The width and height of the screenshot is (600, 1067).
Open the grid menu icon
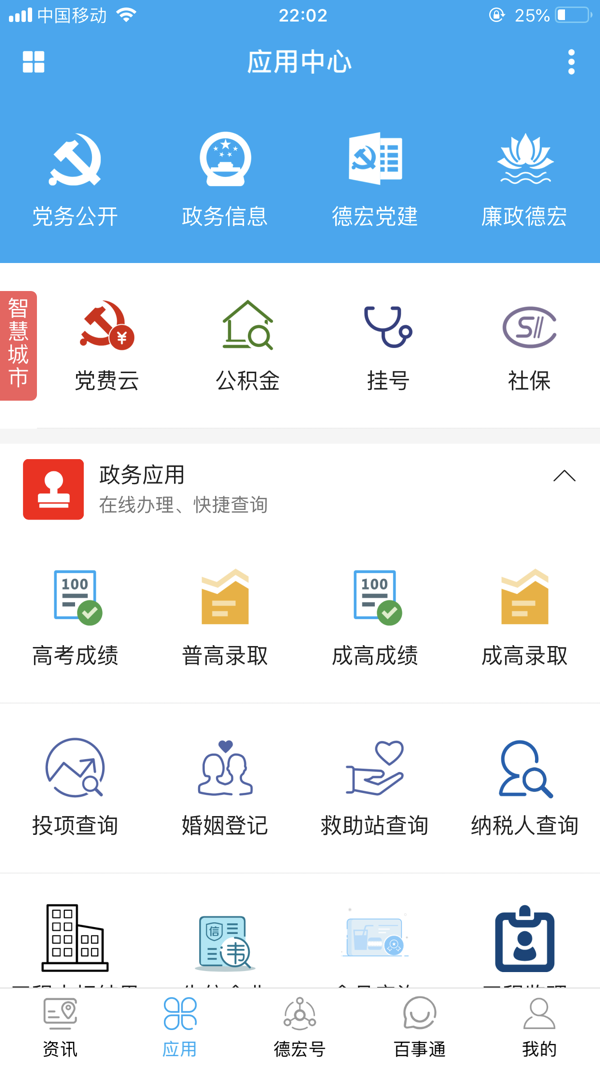coord(34,62)
